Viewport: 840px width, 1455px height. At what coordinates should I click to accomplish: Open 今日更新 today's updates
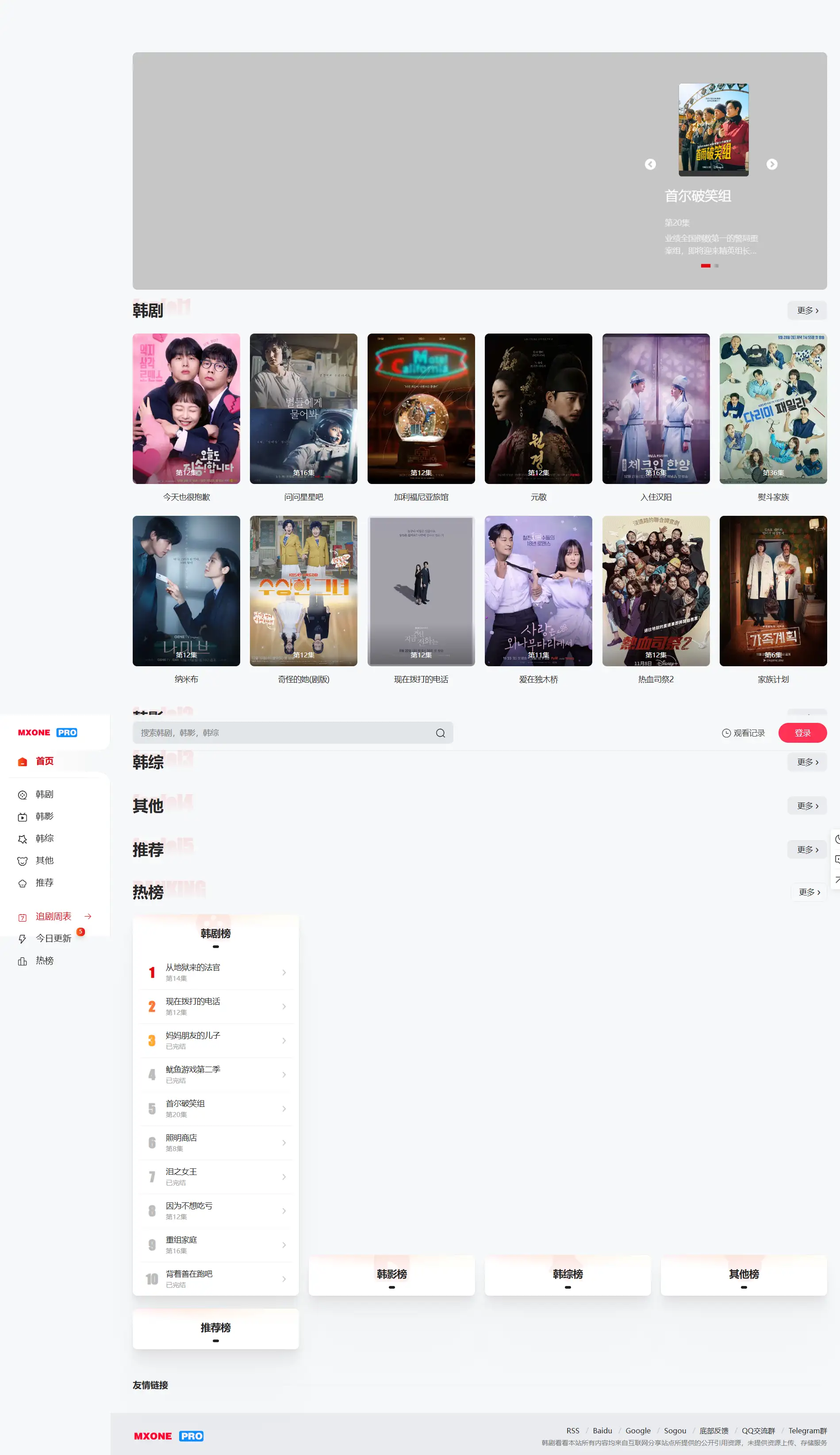[53, 938]
